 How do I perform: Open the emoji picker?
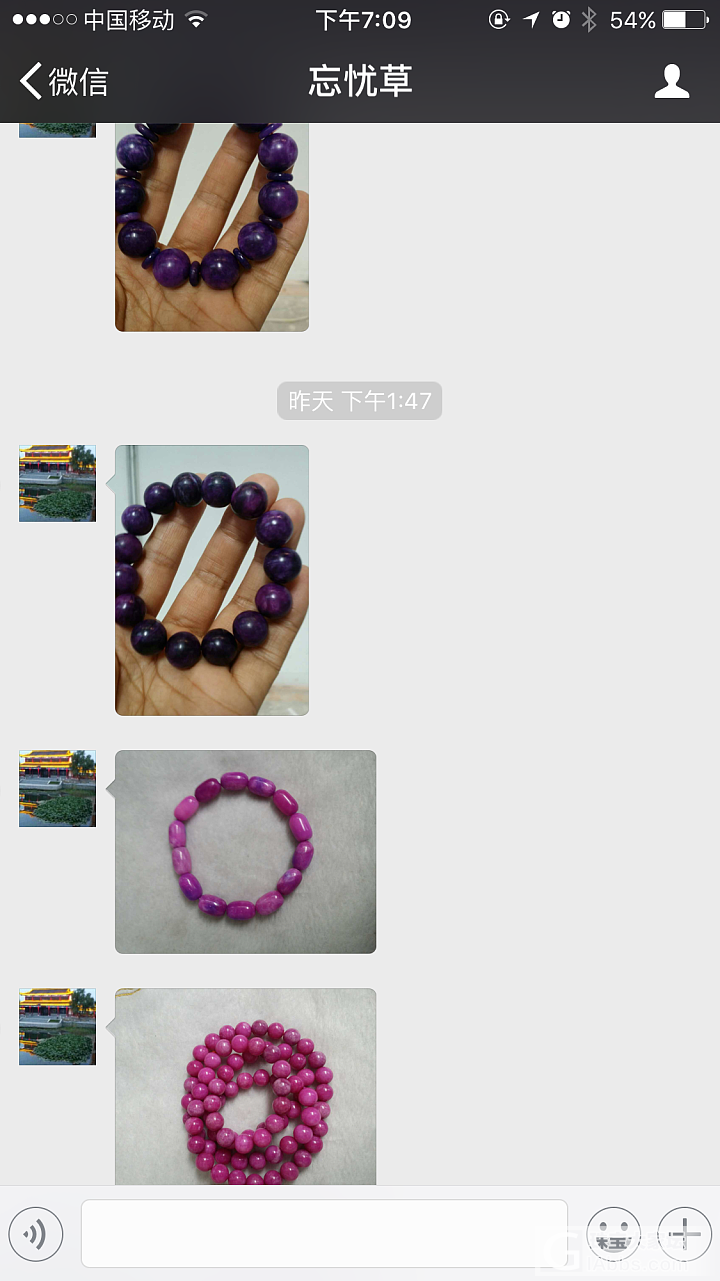point(613,1234)
